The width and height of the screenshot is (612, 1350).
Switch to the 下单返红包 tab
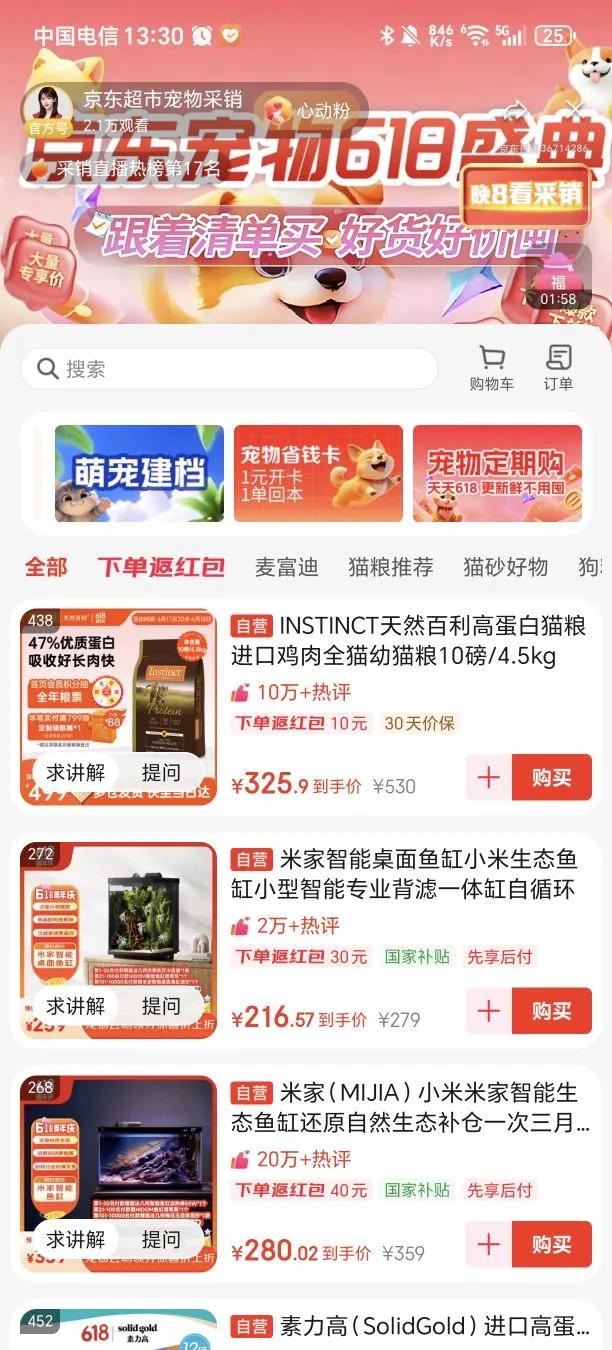click(161, 567)
